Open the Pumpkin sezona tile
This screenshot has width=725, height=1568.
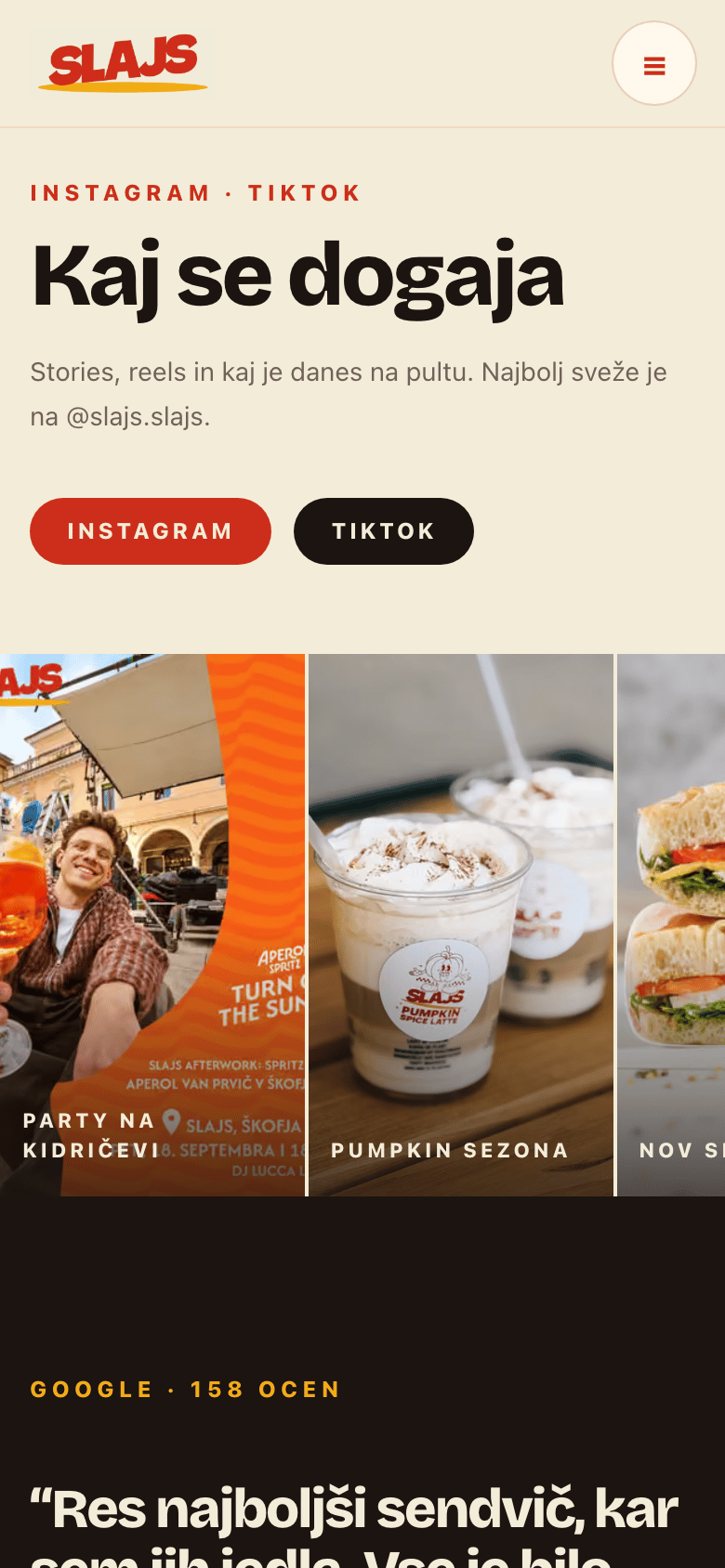pyautogui.click(x=461, y=925)
